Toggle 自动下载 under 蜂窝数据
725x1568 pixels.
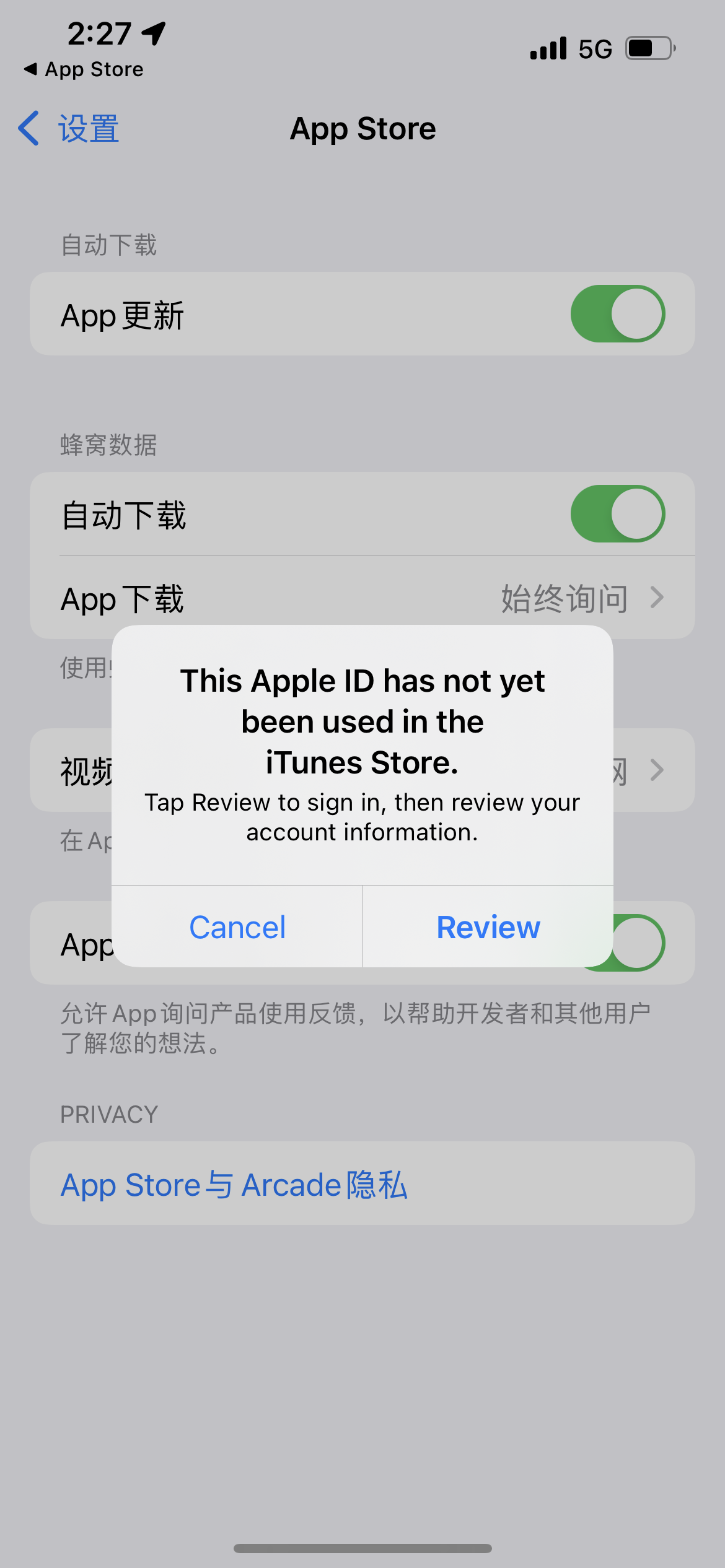pos(617,514)
